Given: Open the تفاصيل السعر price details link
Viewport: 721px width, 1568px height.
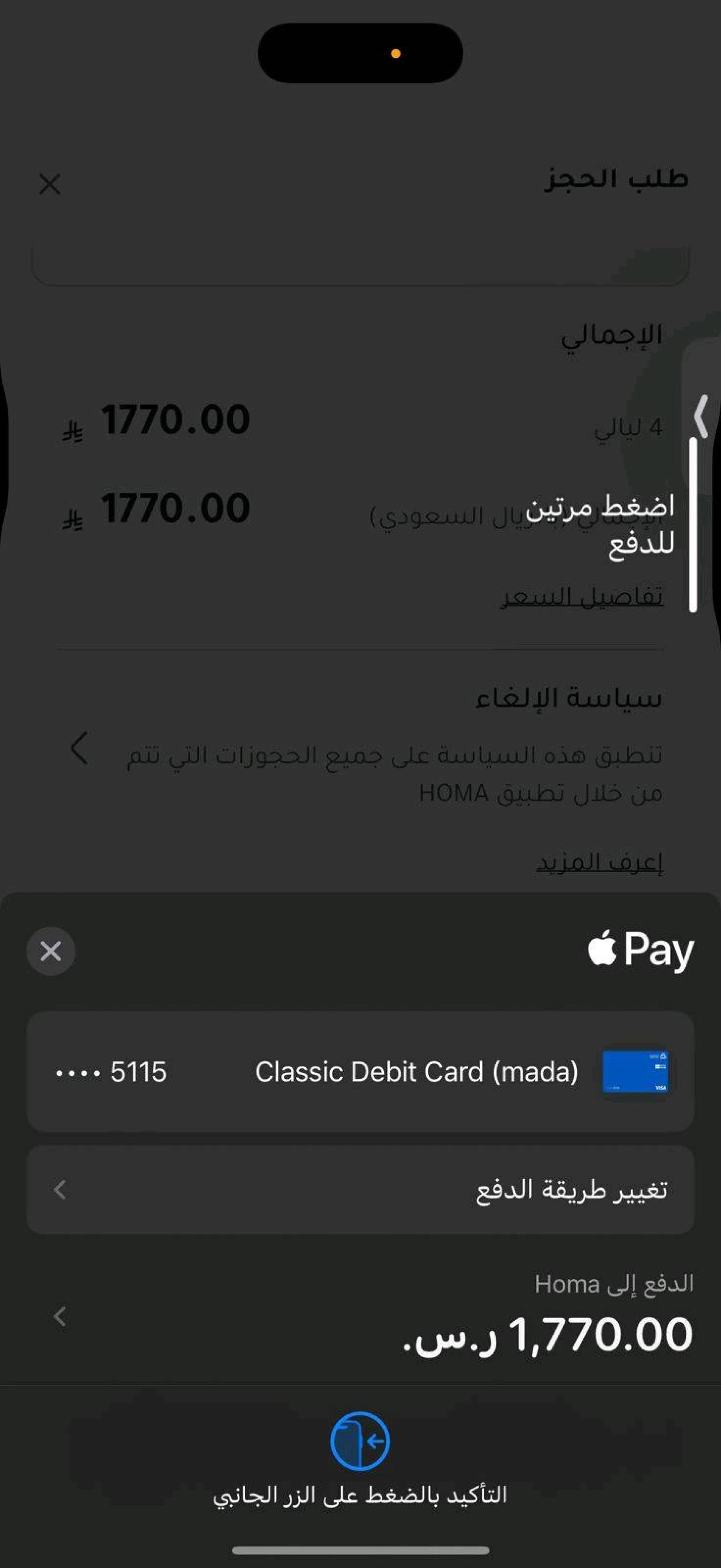Looking at the screenshot, I should click(x=582, y=597).
